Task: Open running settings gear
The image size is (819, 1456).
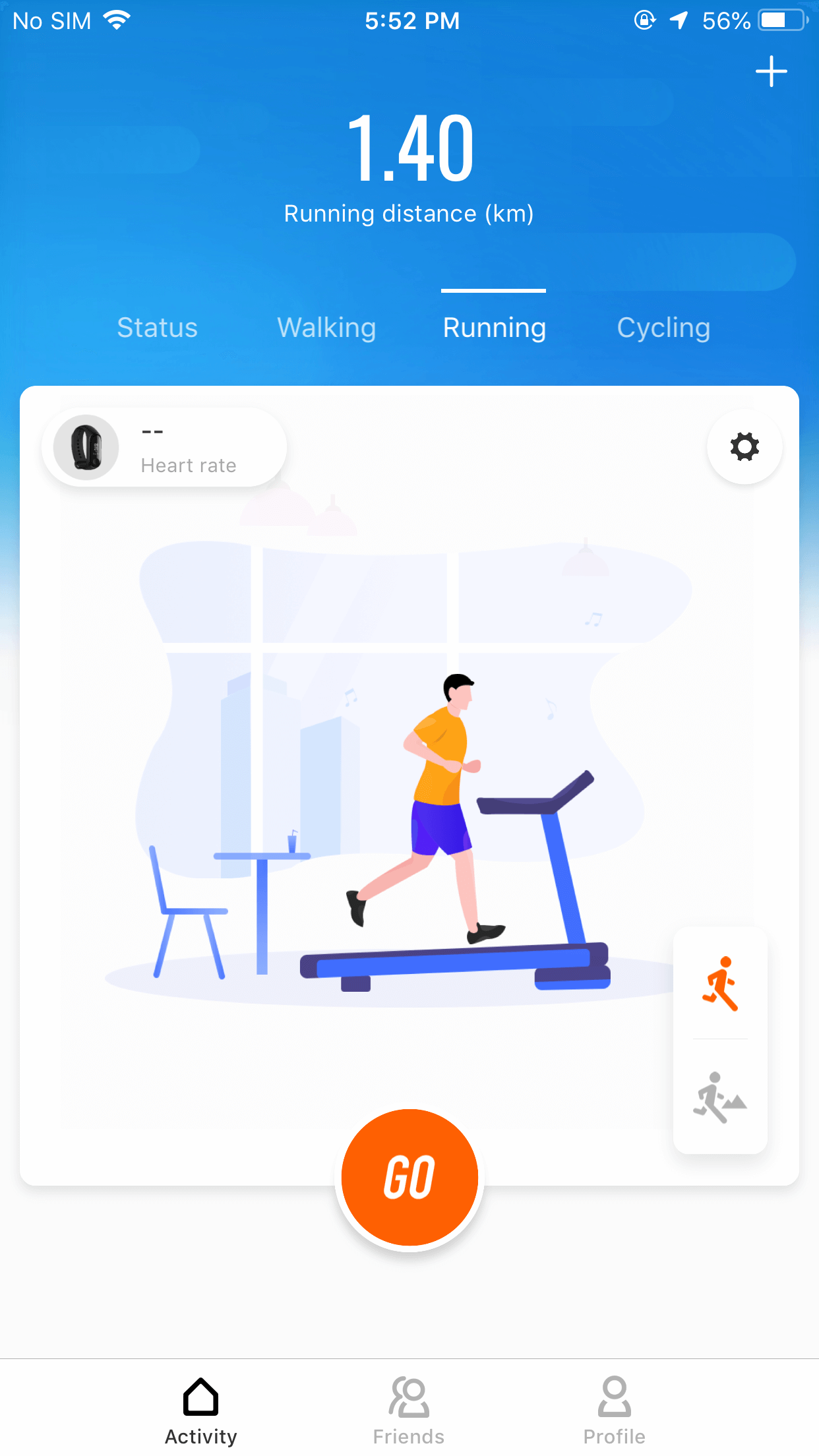Action: coord(744,447)
